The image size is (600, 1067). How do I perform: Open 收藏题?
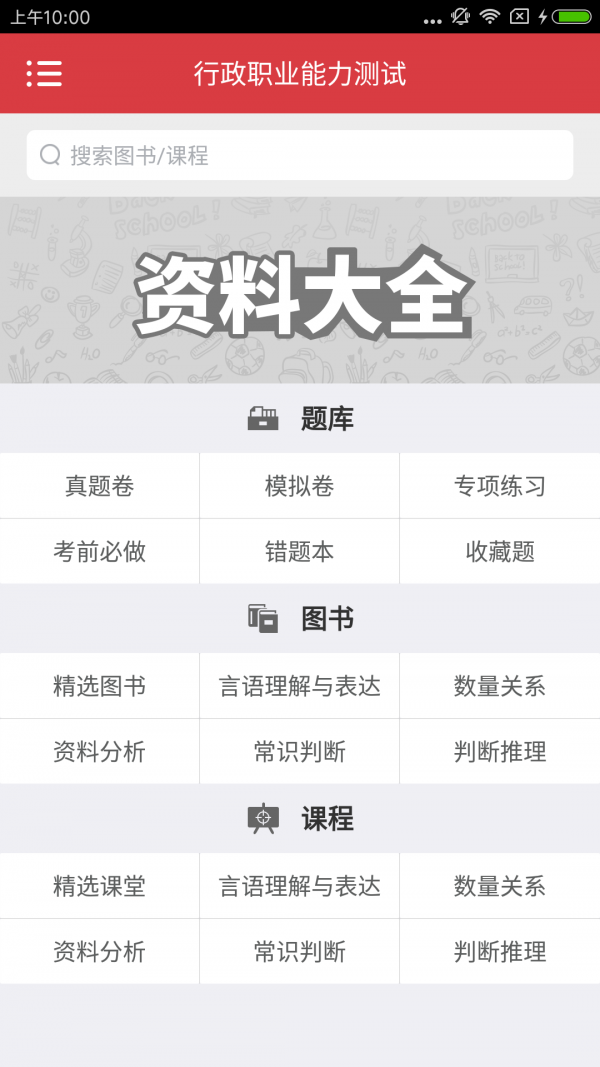click(x=500, y=551)
